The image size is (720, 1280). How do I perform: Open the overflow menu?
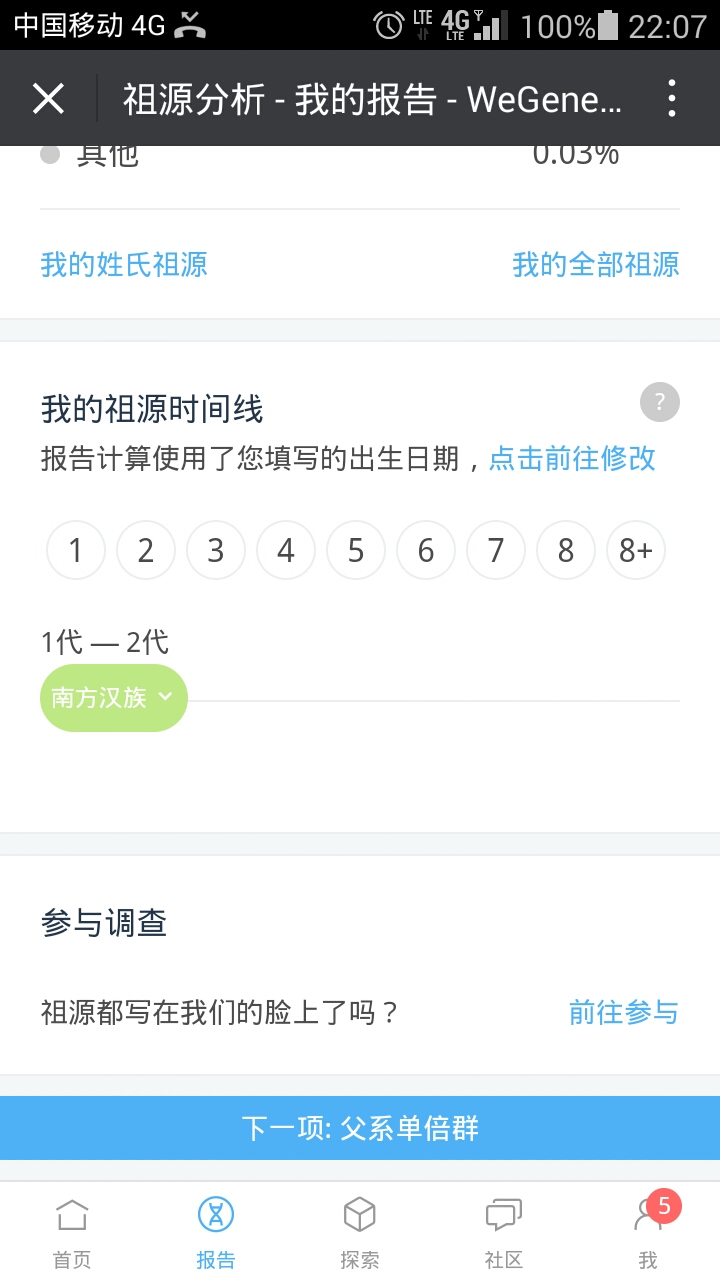point(672,99)
